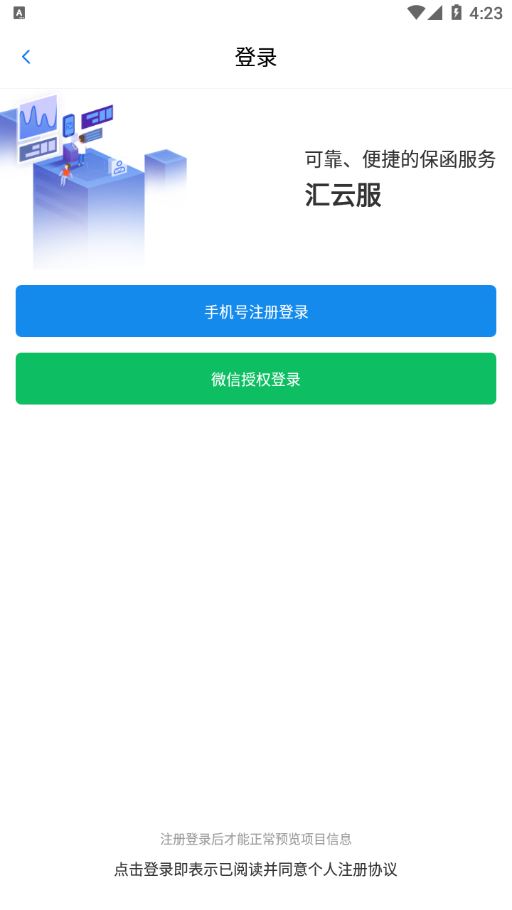The image size is (512, 910).
Task: Open the 个人注册协议 agreement
Action: [354, 869]
